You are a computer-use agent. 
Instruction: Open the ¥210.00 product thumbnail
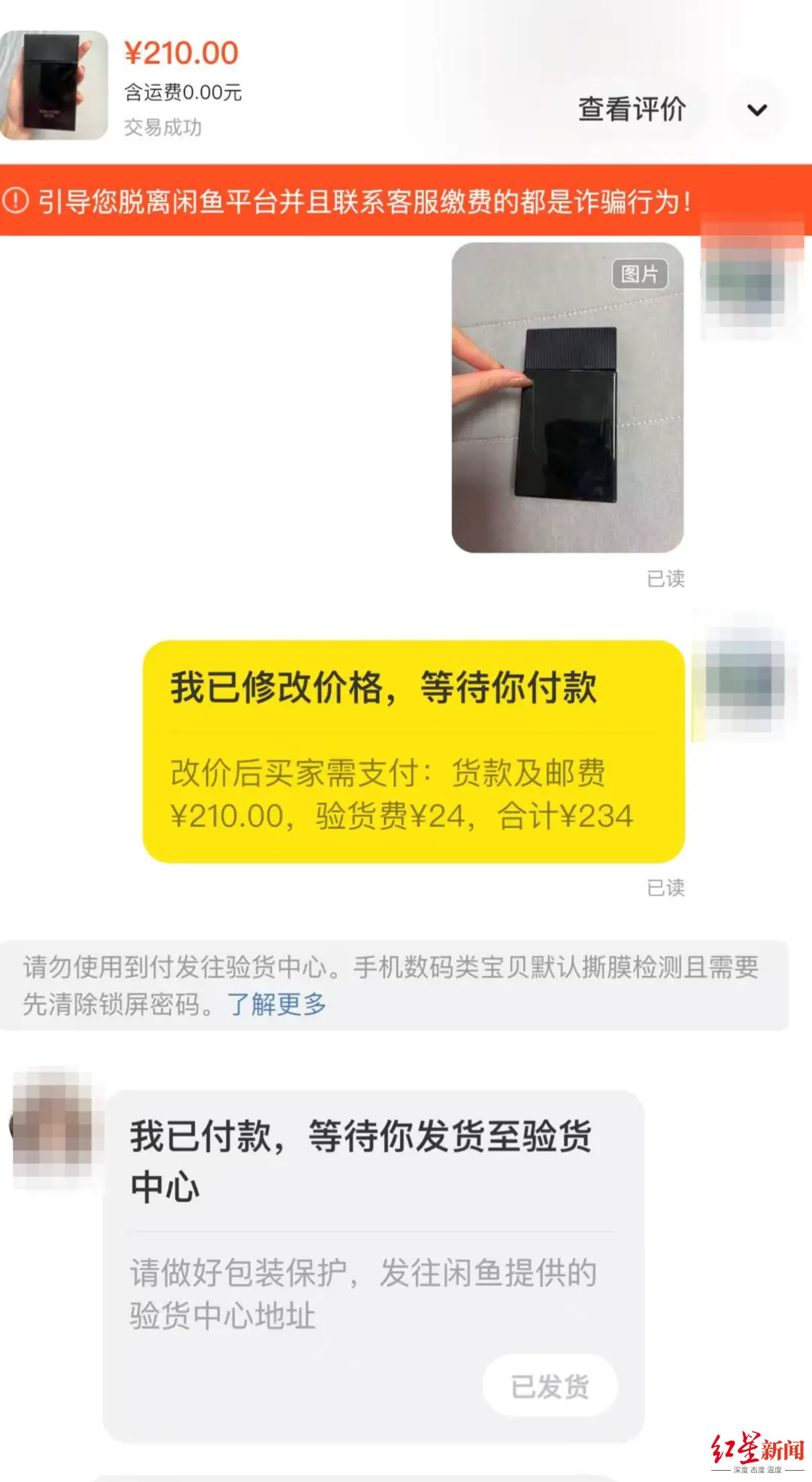pos(54,85)
